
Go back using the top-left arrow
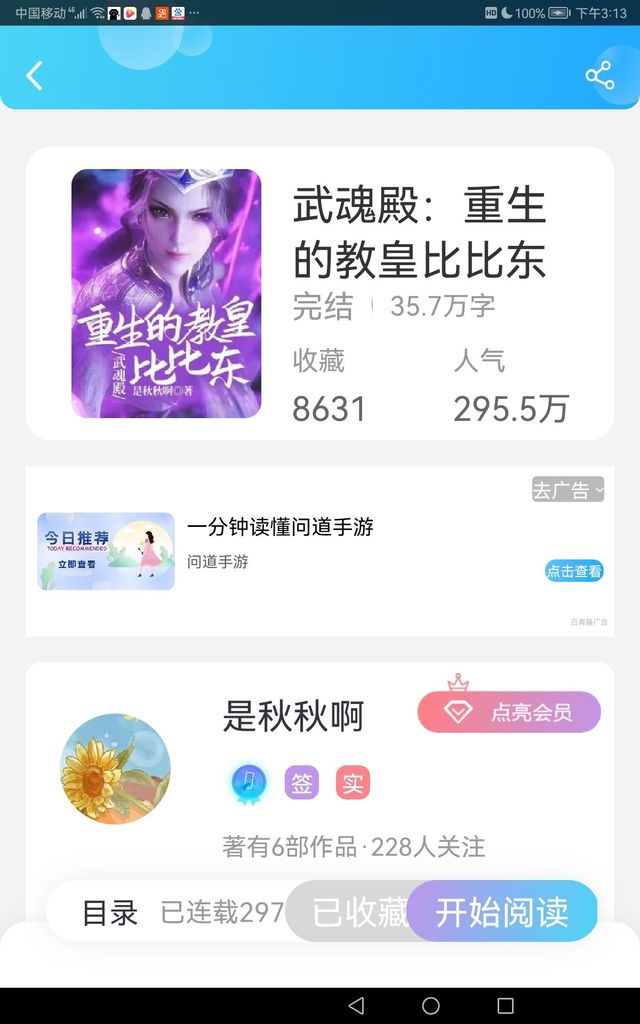(x=35, y=76)
